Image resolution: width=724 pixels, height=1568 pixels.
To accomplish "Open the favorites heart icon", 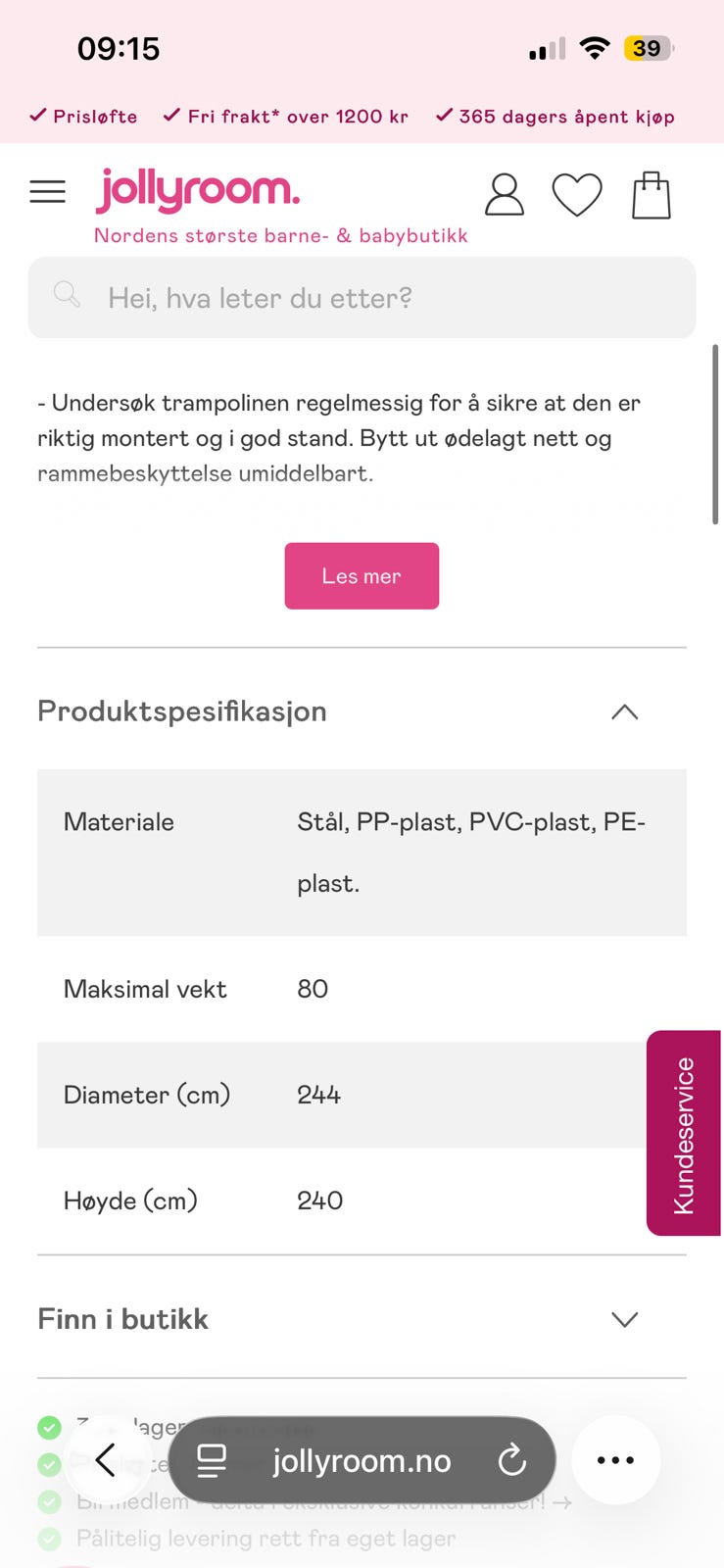I will [577, 194].
